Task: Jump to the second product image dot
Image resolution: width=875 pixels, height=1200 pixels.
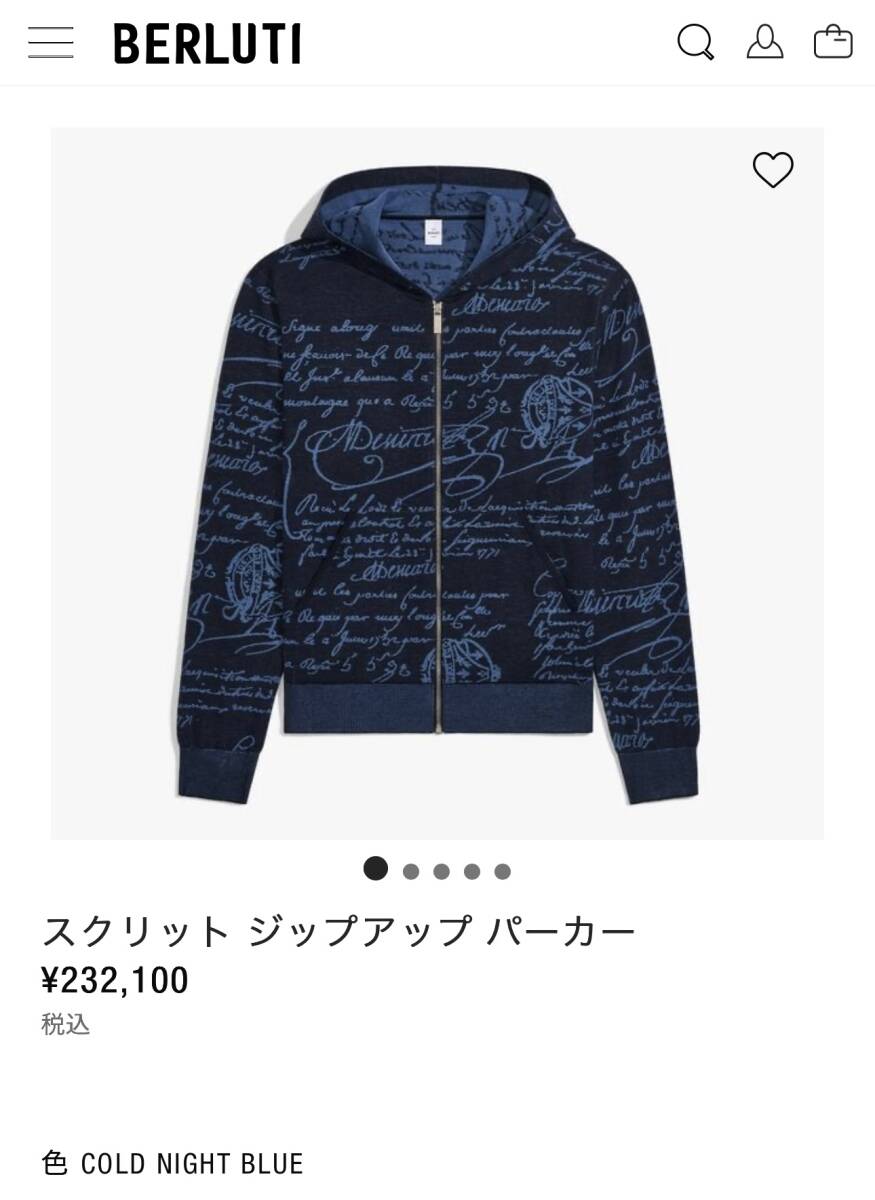Action: point(411,871)
